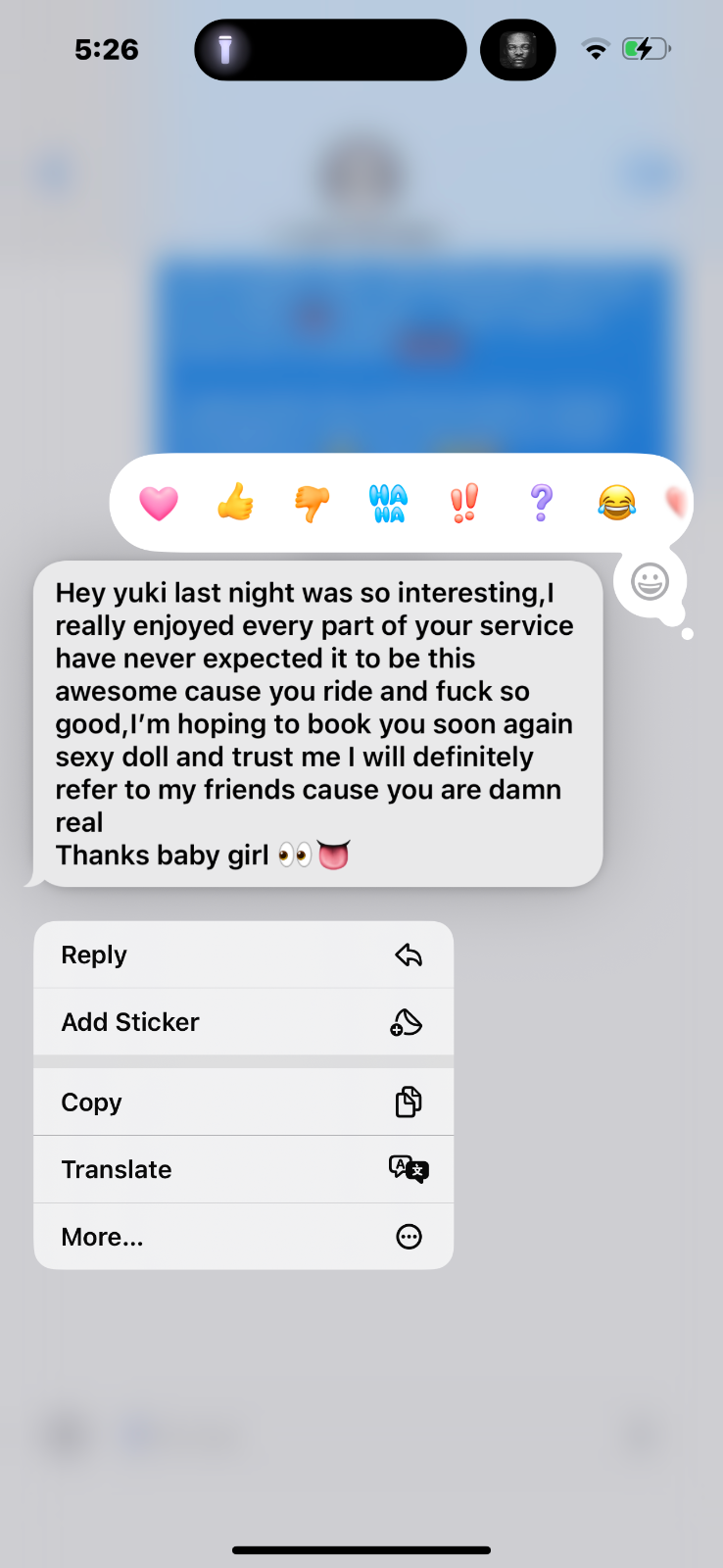
Task: React with the laughing crying emoji
Action: [x=617, y=503]
